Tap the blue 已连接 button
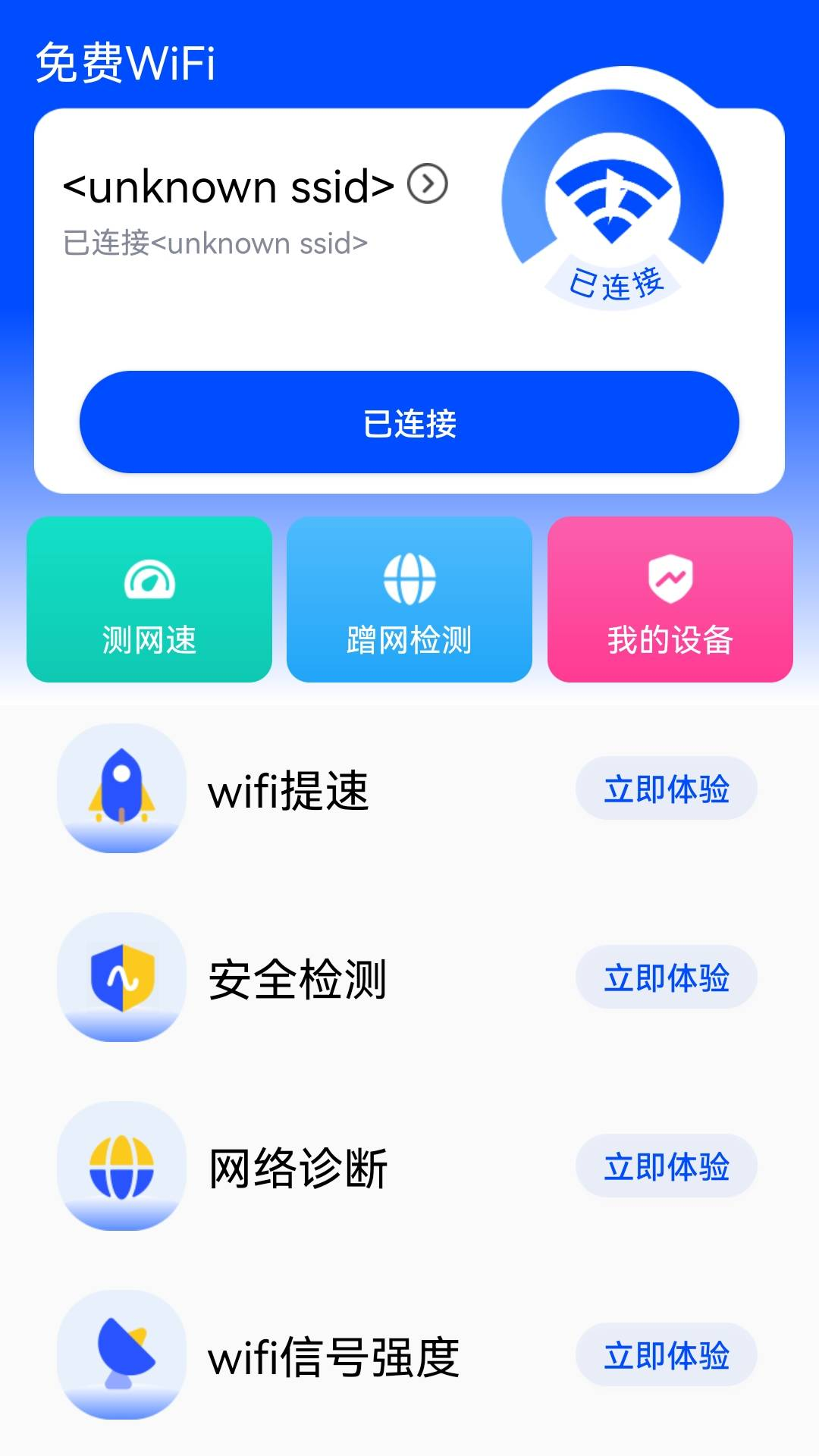The height and width of the screenshot is (1456, 819). (x=409, y=422)
